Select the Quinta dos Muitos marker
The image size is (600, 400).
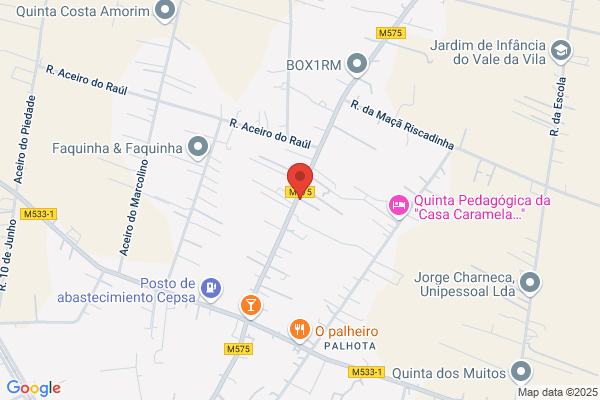[521, 372]
